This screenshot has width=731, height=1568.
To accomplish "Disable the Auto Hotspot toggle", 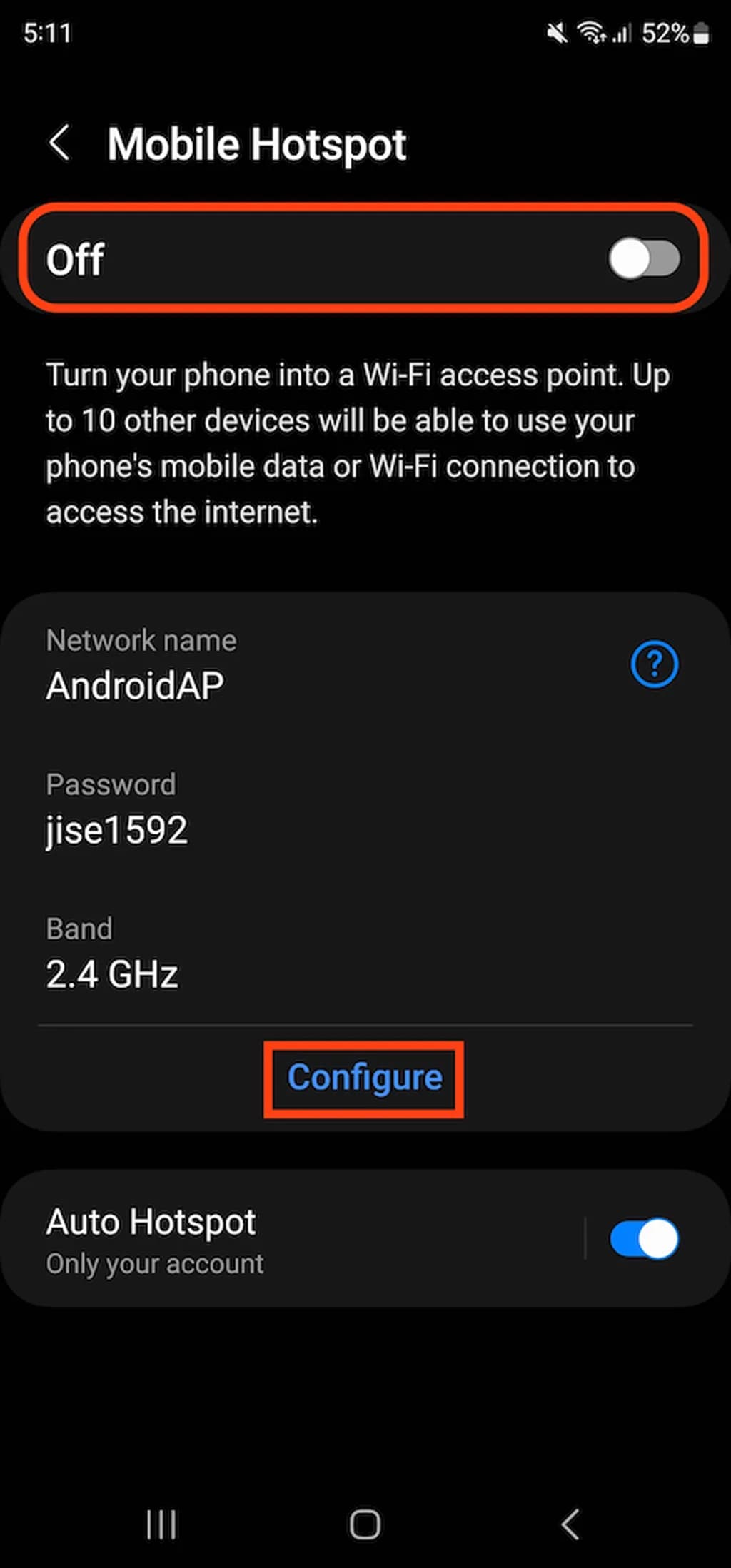I will pyautogui.click(x=644, y=1239).
